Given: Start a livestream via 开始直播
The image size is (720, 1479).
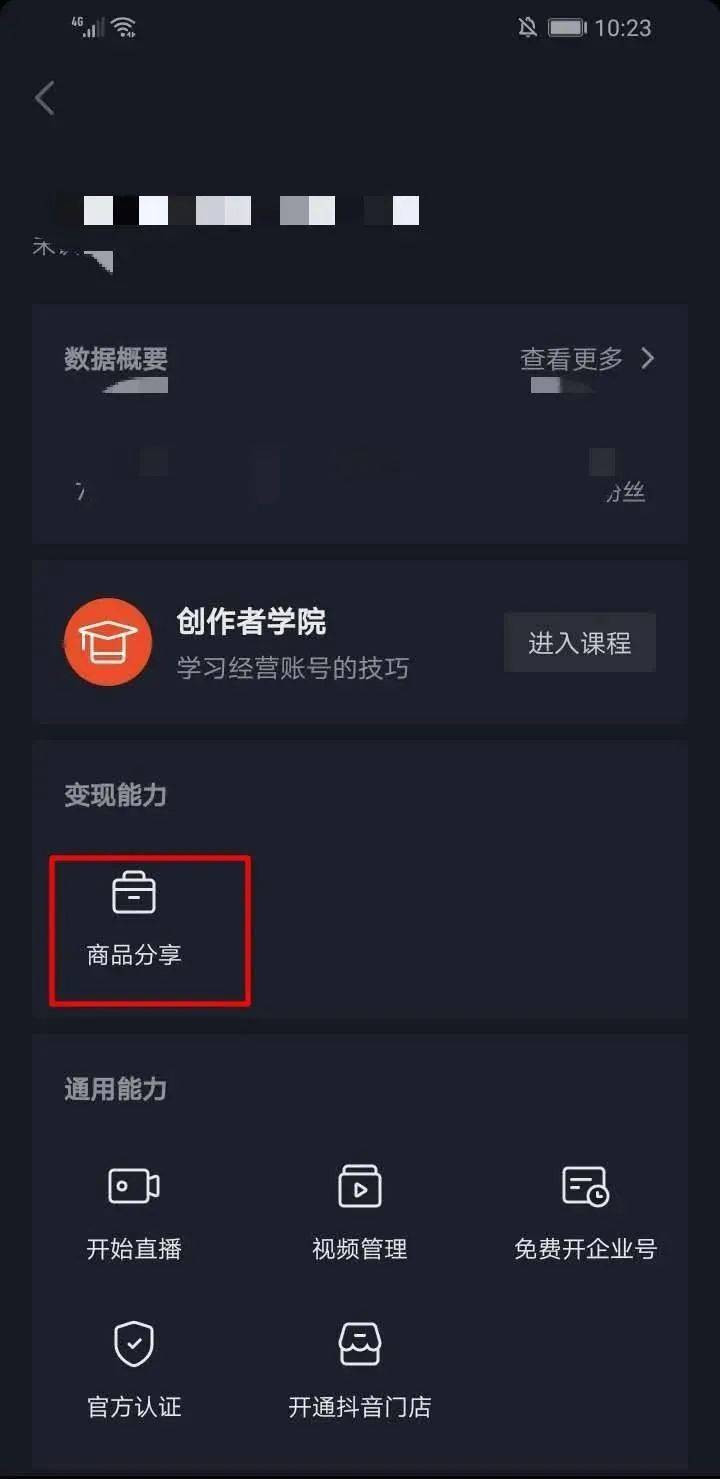Looking at the screenshot, I should click(x=134, y=1211).
